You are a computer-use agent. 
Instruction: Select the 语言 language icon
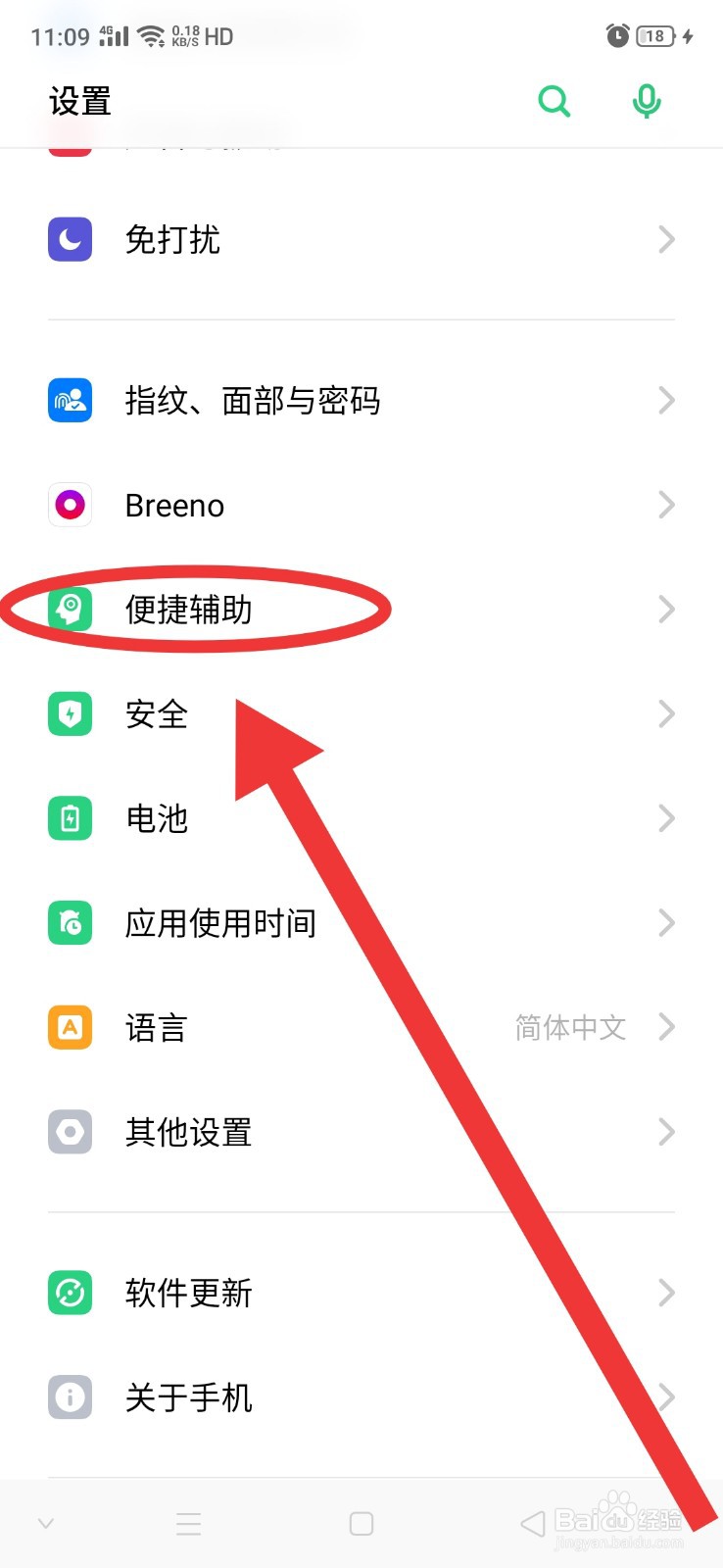tap(70, 1026)
